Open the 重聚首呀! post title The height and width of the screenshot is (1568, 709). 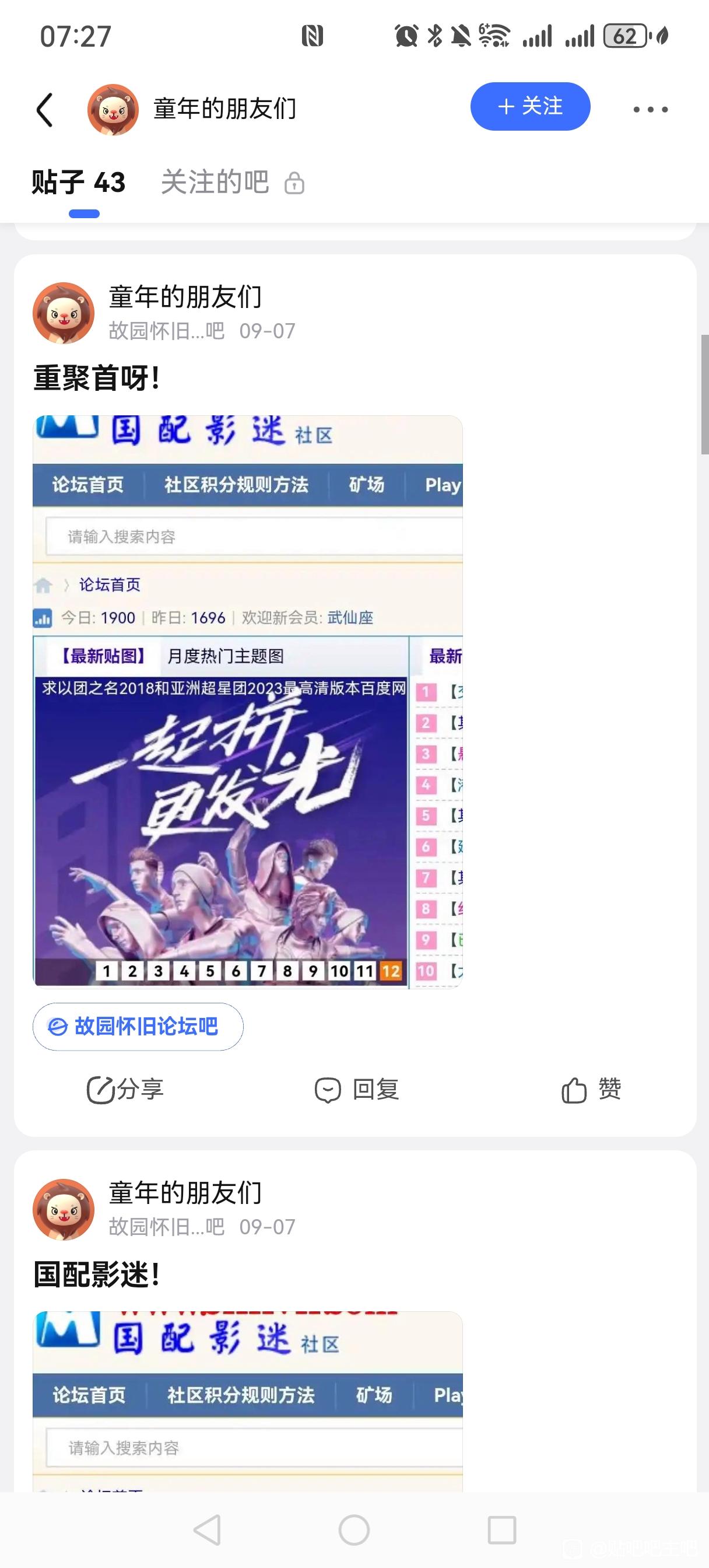97,378
